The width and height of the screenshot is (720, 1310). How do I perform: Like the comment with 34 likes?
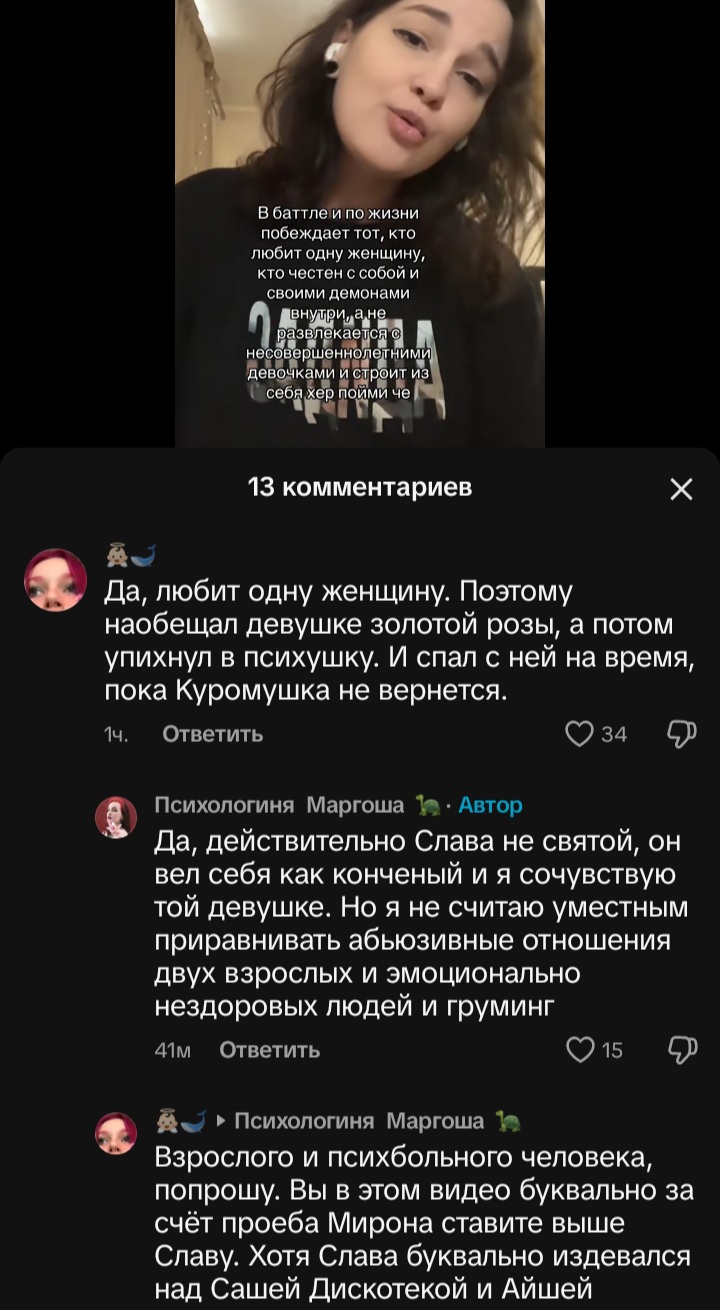580,735
